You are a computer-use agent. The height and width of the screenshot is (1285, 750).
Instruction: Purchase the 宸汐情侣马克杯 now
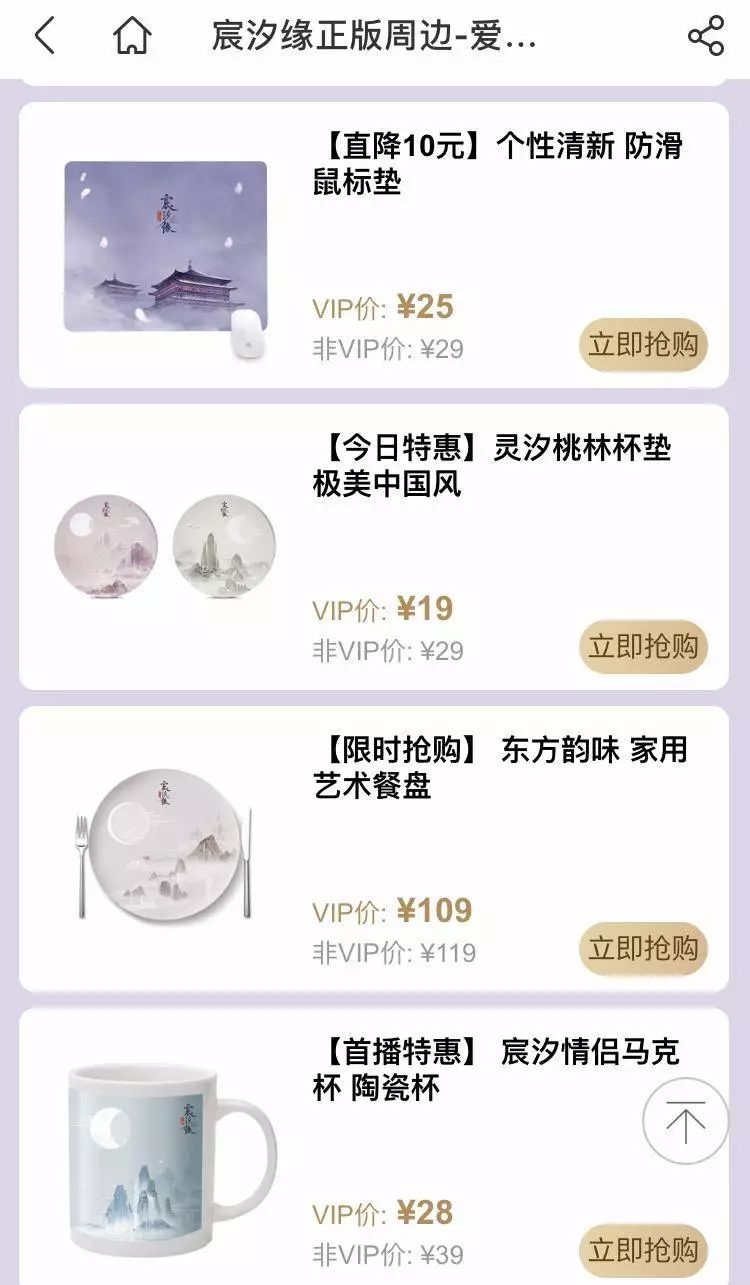pyautogui.click(x=643, y=1251)
